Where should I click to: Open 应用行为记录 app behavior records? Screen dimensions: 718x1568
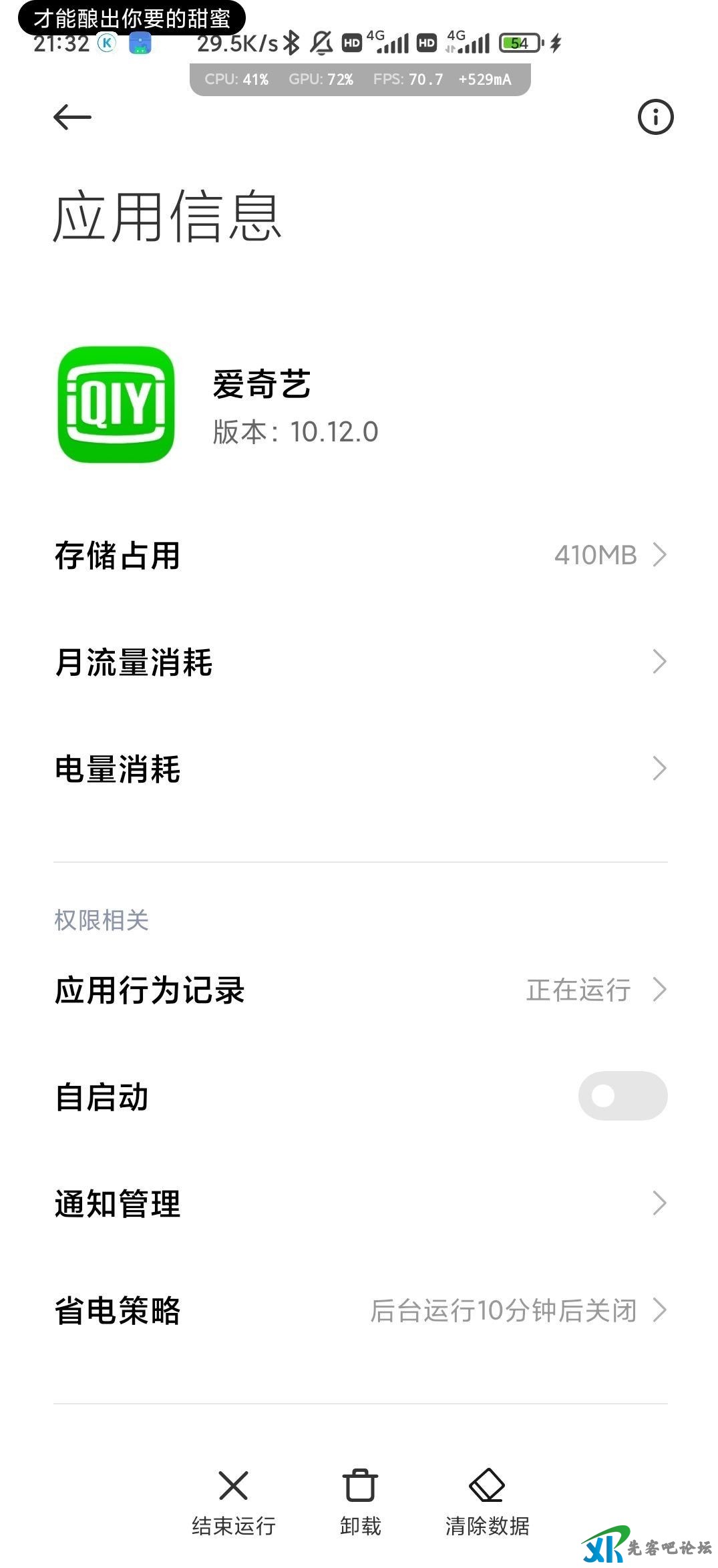pyautogui.click(x=361, y=990)
